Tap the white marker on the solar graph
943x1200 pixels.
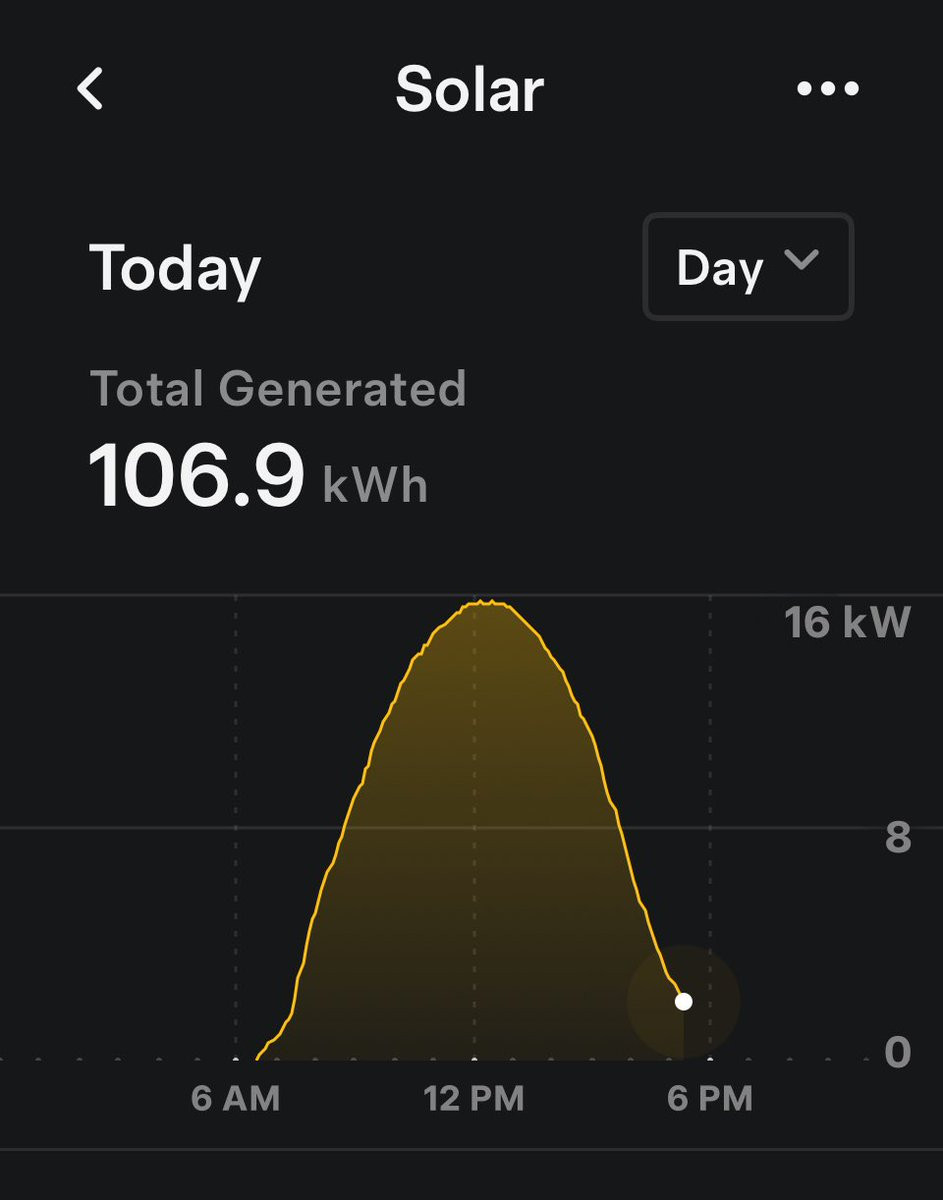pyautogui.click(x=683, y=1001)
